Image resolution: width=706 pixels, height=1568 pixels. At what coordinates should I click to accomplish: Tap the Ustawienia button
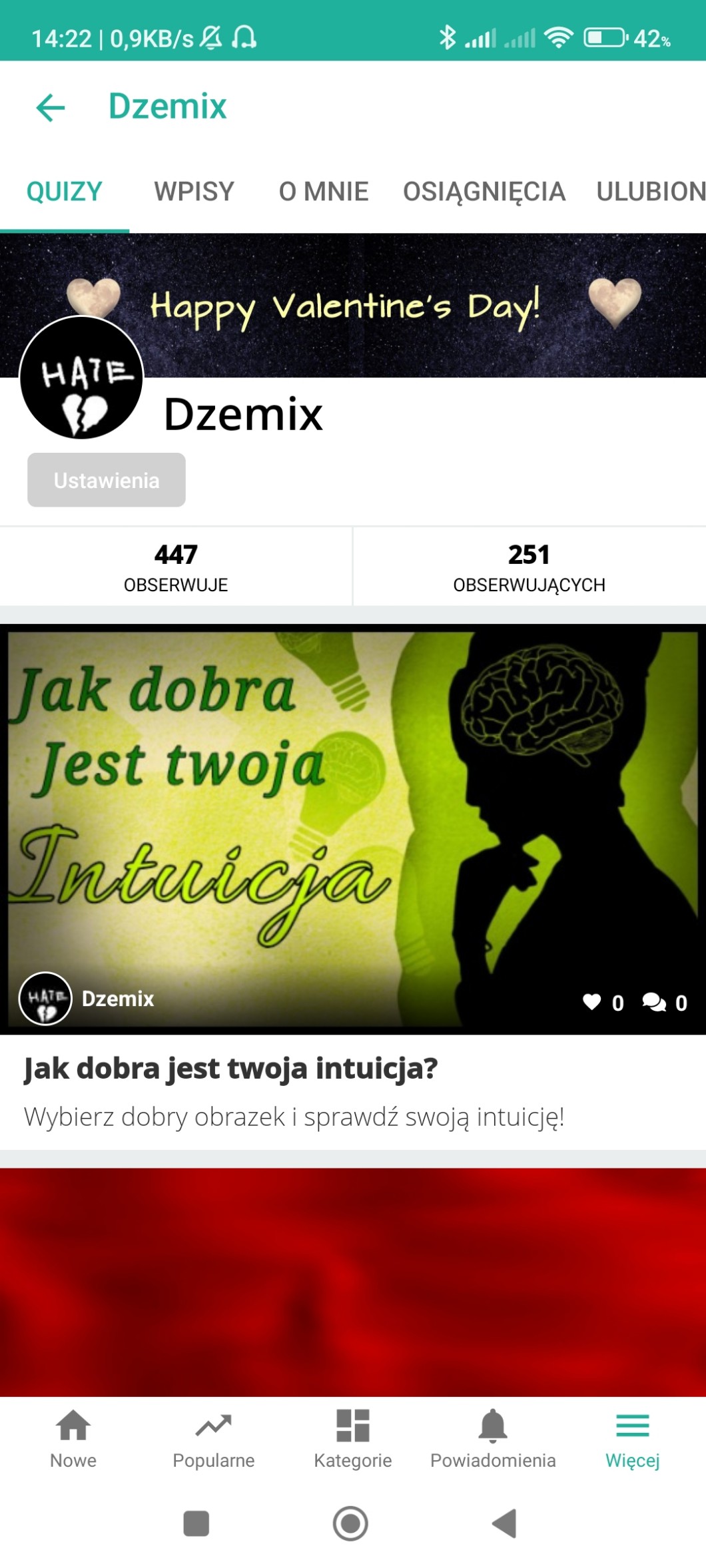[x=107, y=480]
